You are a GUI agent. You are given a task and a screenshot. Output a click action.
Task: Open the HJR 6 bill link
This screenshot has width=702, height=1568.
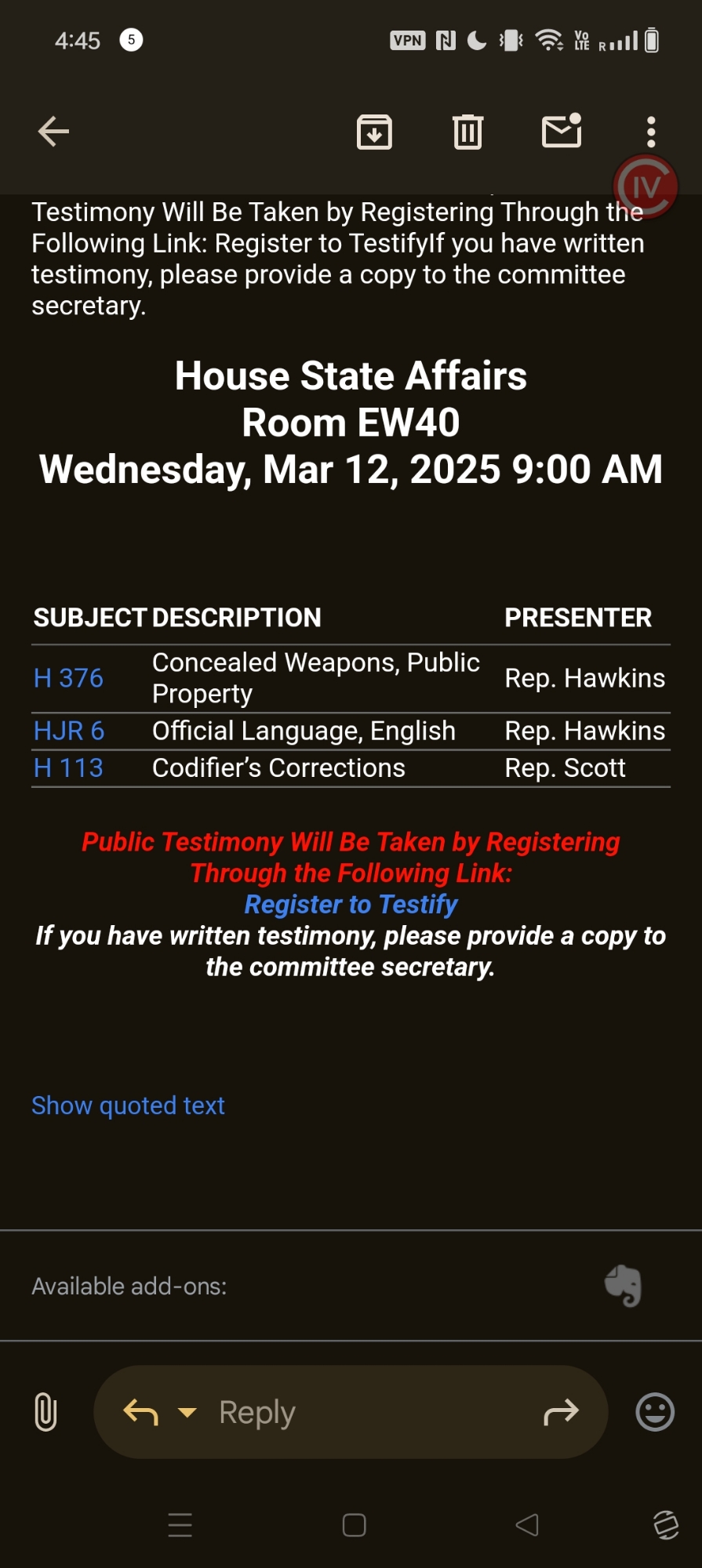69,731
